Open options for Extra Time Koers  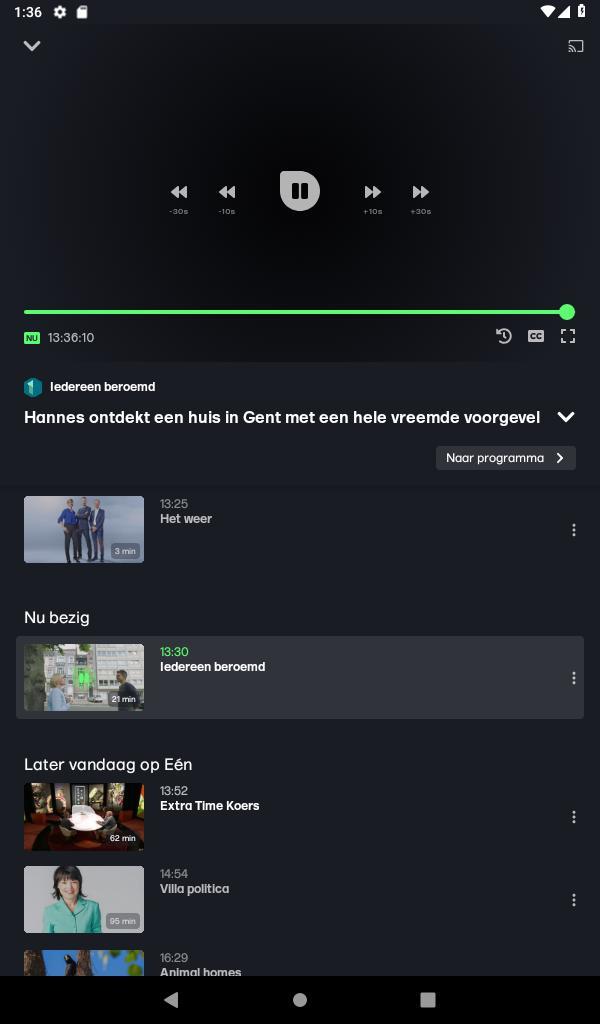coord(573,817)
